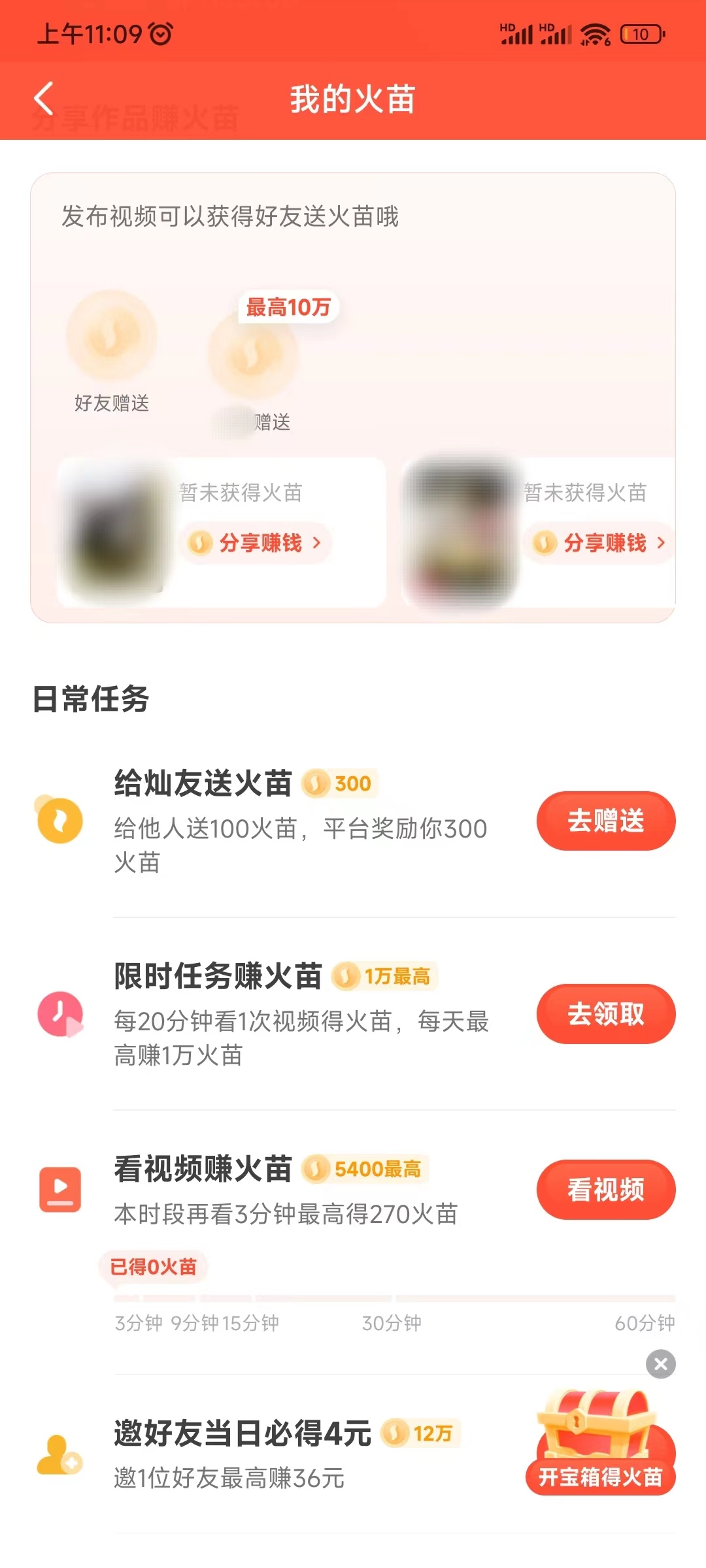
Task: Tap the back arrow to exit 我的火苗
Action: point(43,97)
